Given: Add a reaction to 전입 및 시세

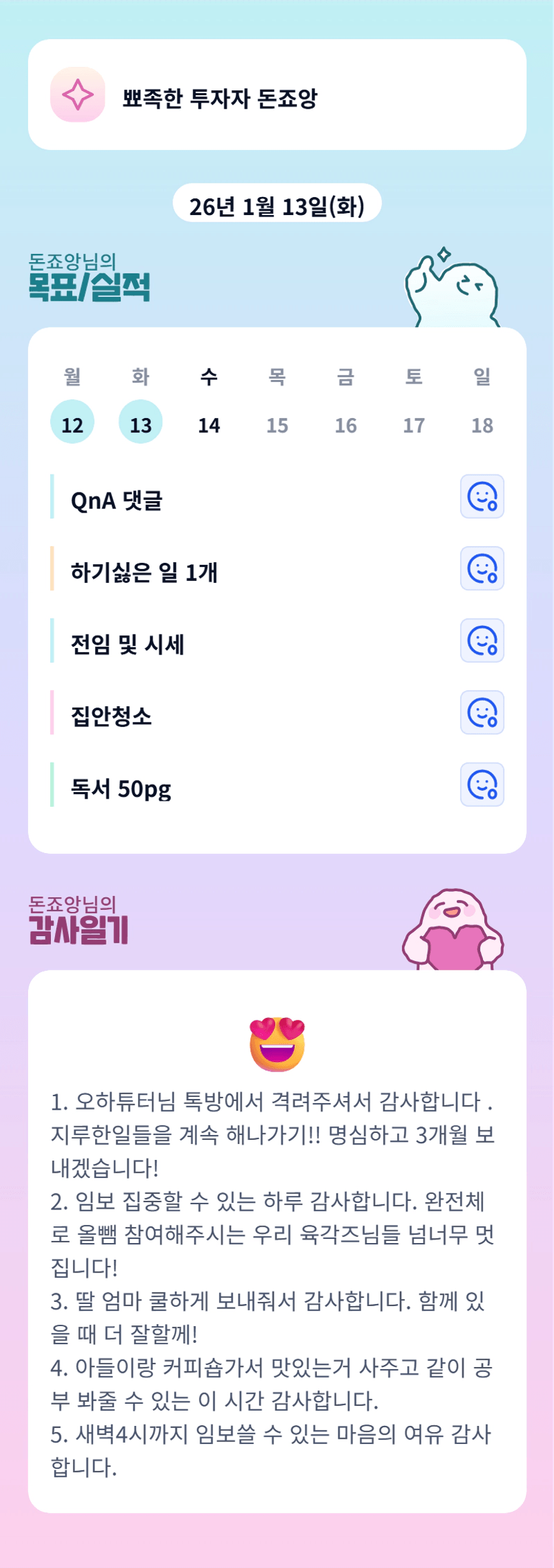Looking at the screenshot, I should pyautogui.click(x=482, y=641).
